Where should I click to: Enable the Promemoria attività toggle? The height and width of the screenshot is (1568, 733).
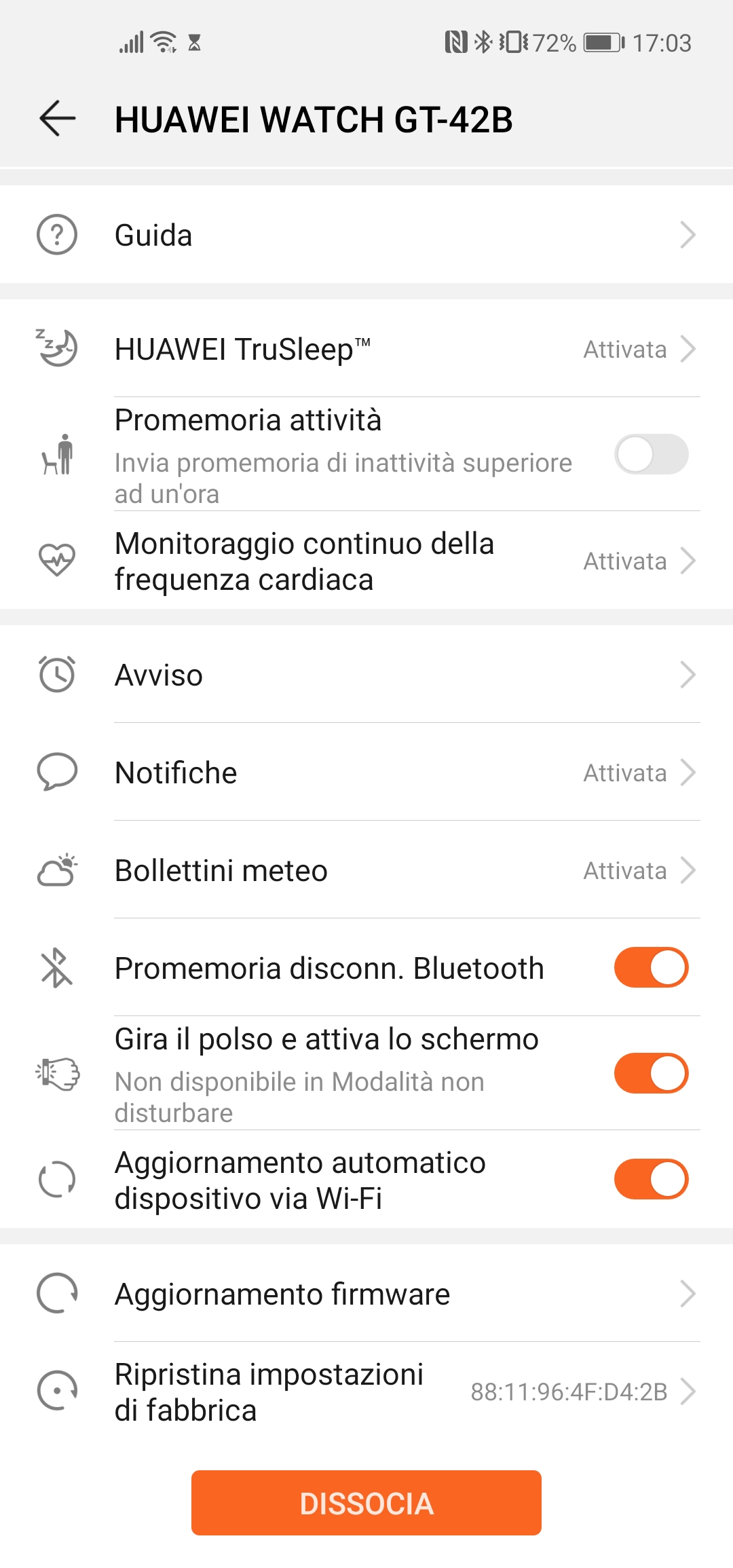click(651, 454)
